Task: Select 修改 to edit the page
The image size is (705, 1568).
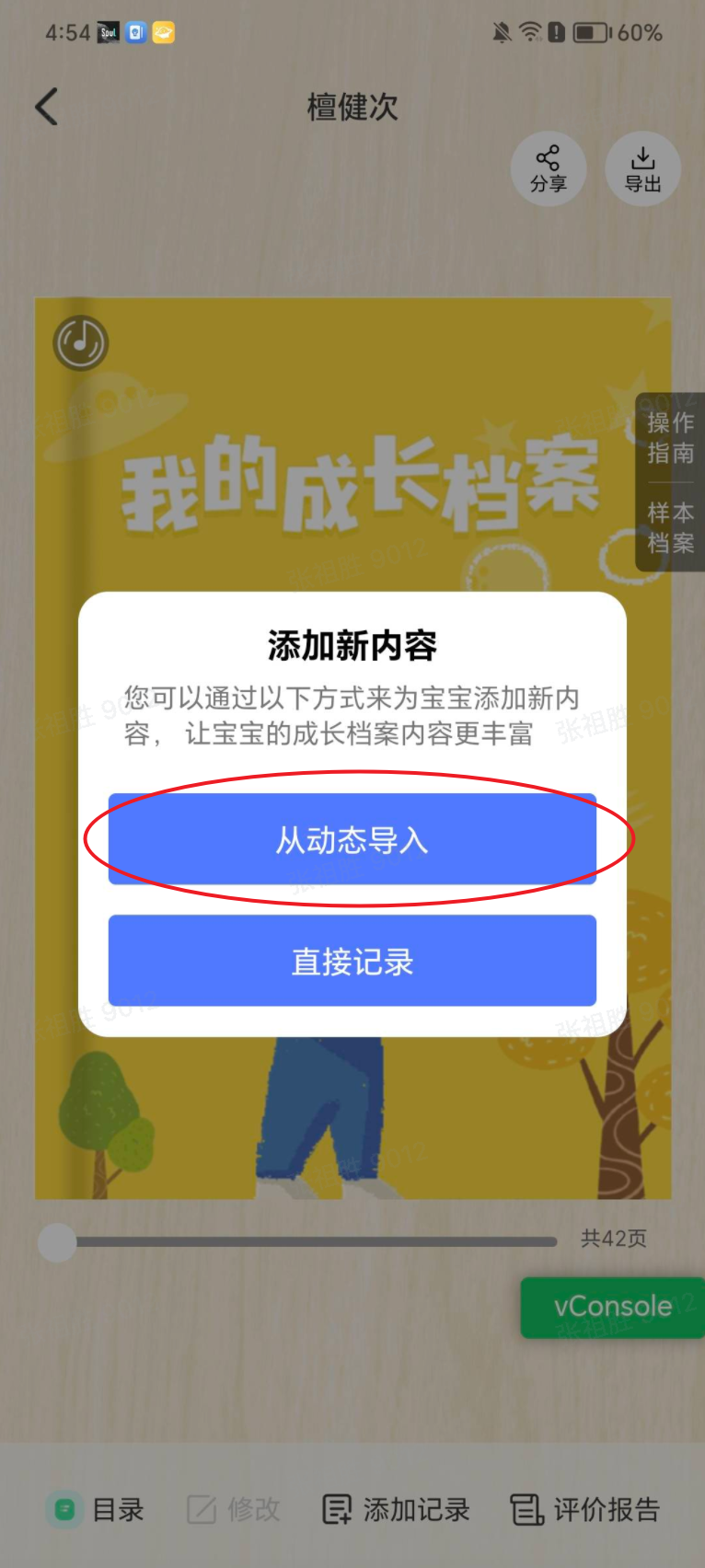Action: [x=234, y=1509]
